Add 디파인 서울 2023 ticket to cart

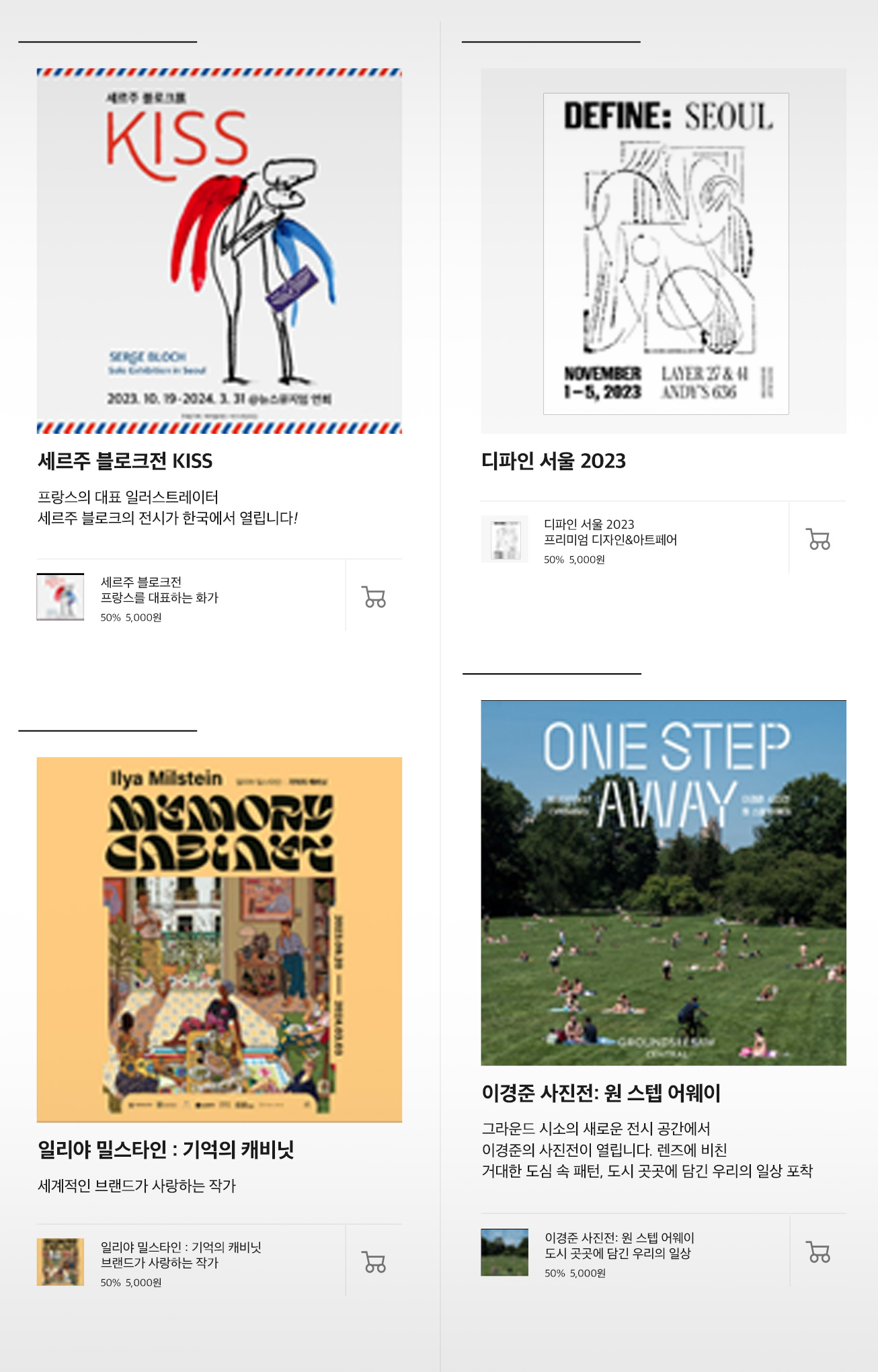point(817,539)
